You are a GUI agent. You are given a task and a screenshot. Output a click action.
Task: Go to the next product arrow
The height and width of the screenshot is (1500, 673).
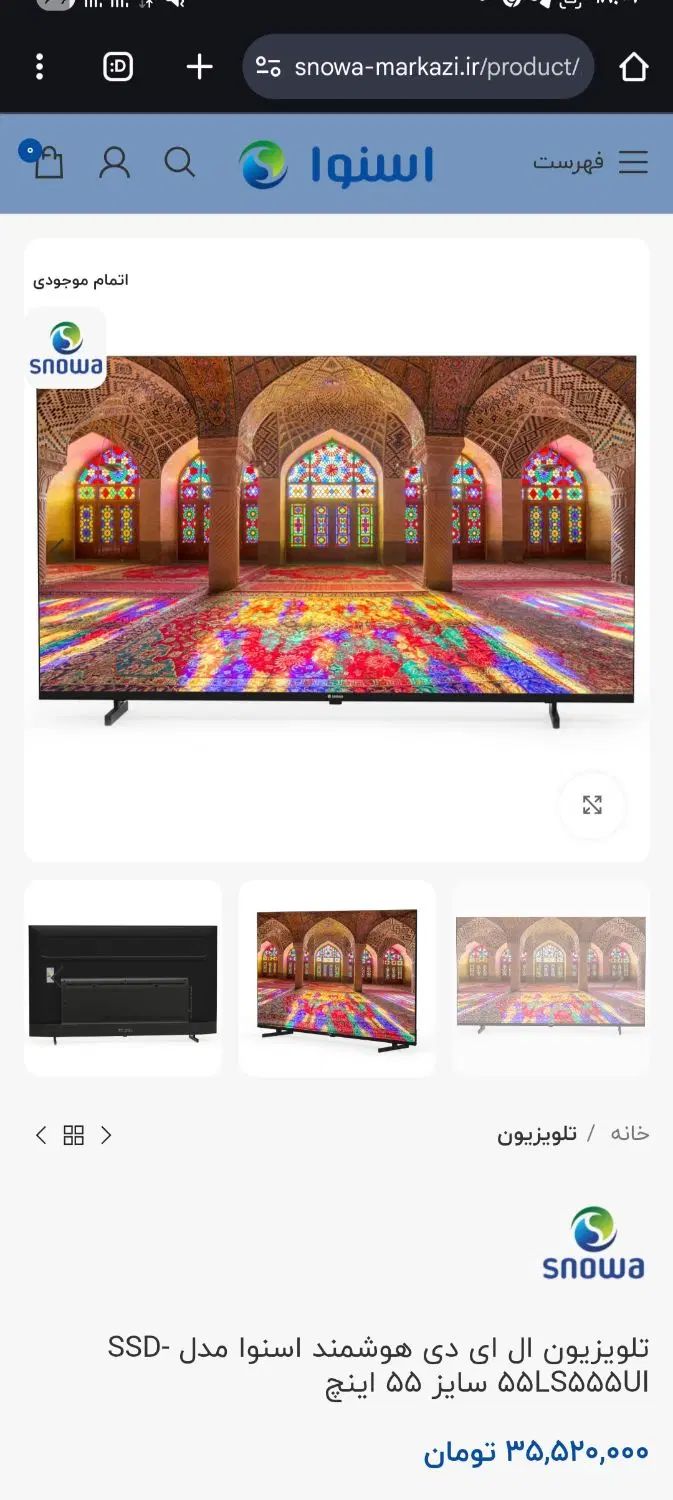106,1135
